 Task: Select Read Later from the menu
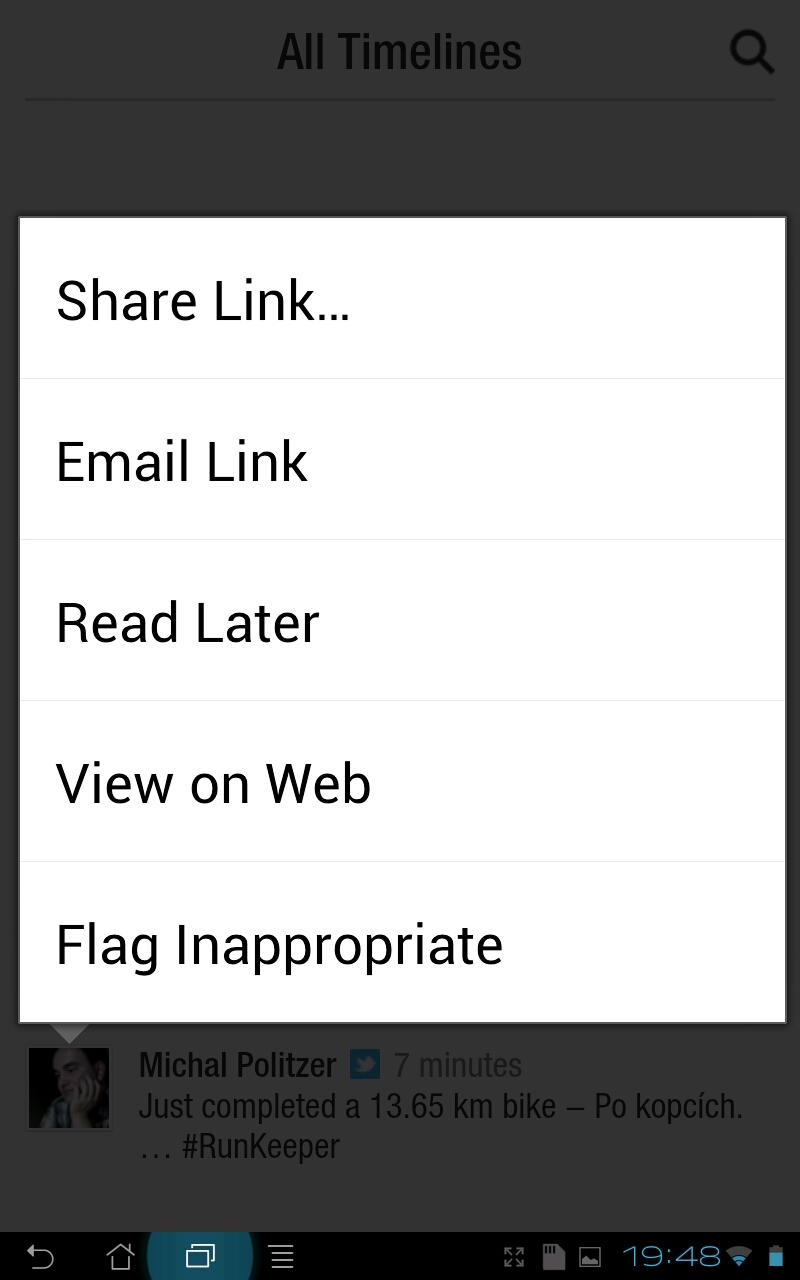(x=187, y=621)
